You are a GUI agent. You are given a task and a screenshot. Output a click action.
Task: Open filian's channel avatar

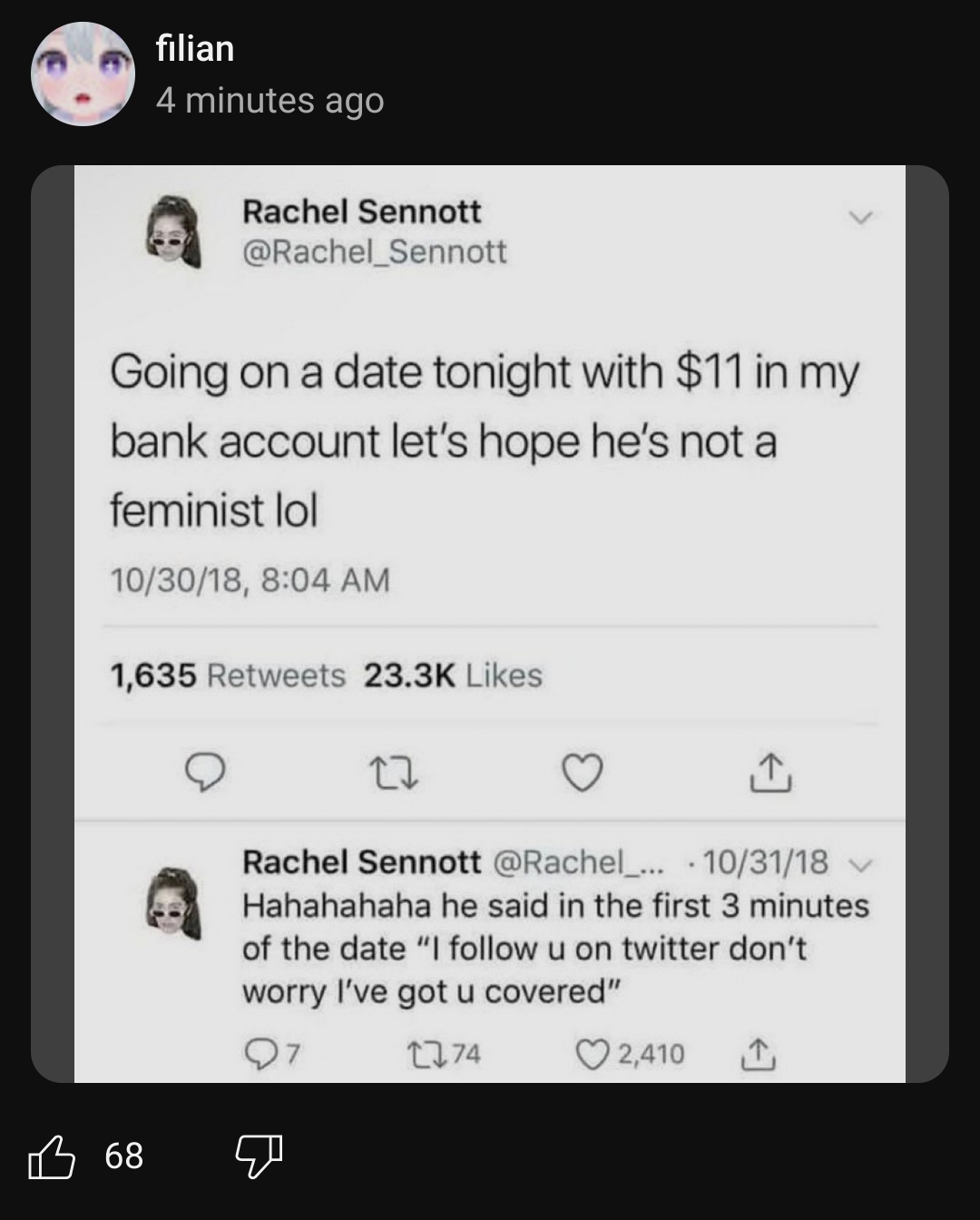pyautogui.click(x=83, y=74)
